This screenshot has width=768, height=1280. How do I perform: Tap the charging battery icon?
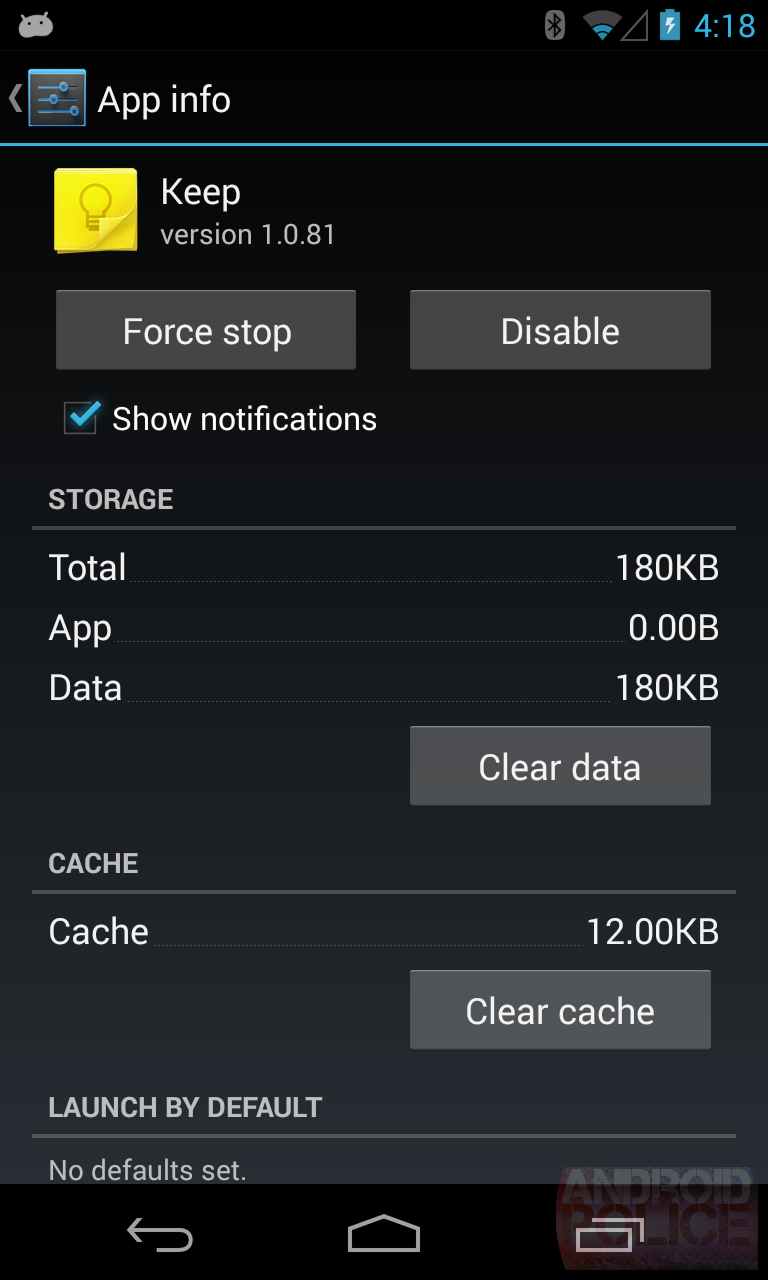(x=670, y=25)
